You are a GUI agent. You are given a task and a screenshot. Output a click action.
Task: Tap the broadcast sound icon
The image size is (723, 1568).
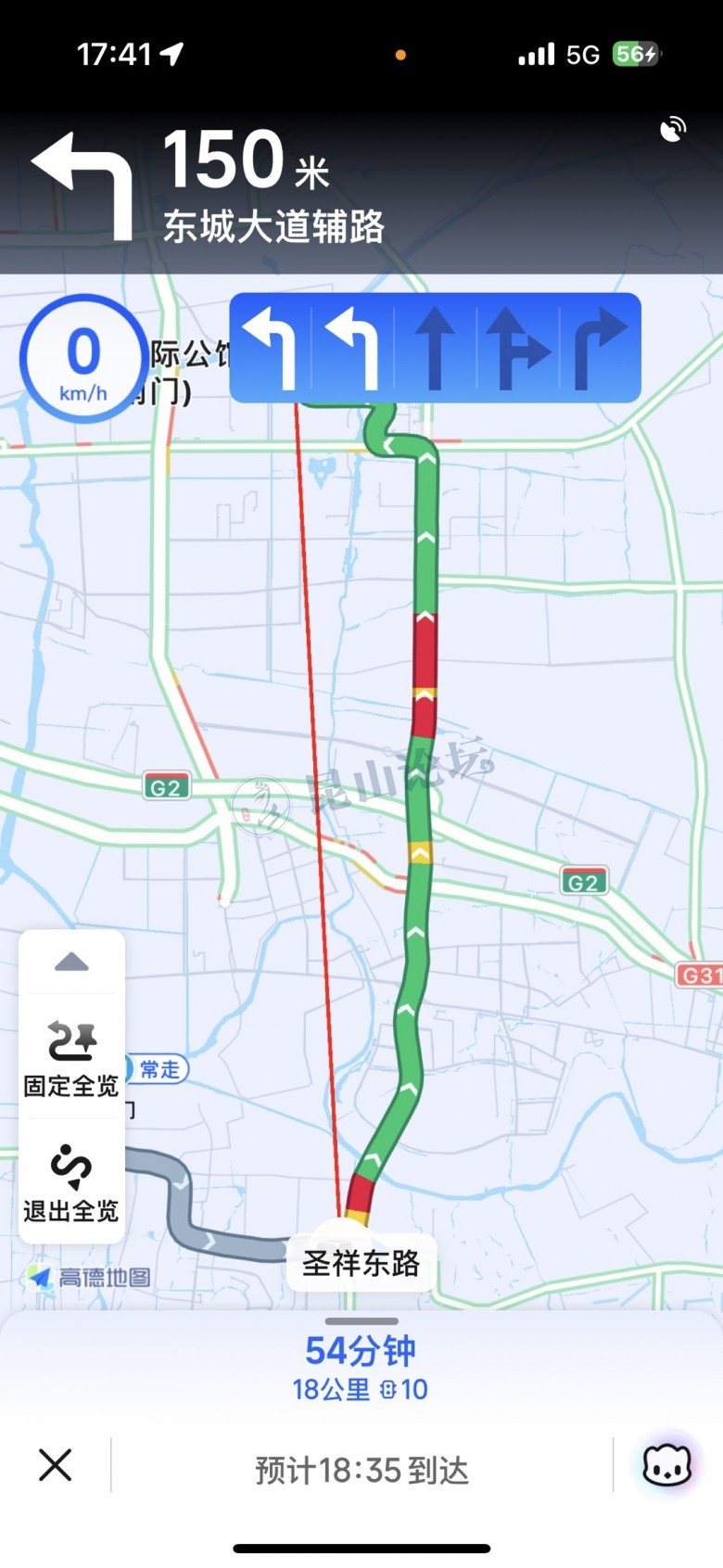click(673, 130)
